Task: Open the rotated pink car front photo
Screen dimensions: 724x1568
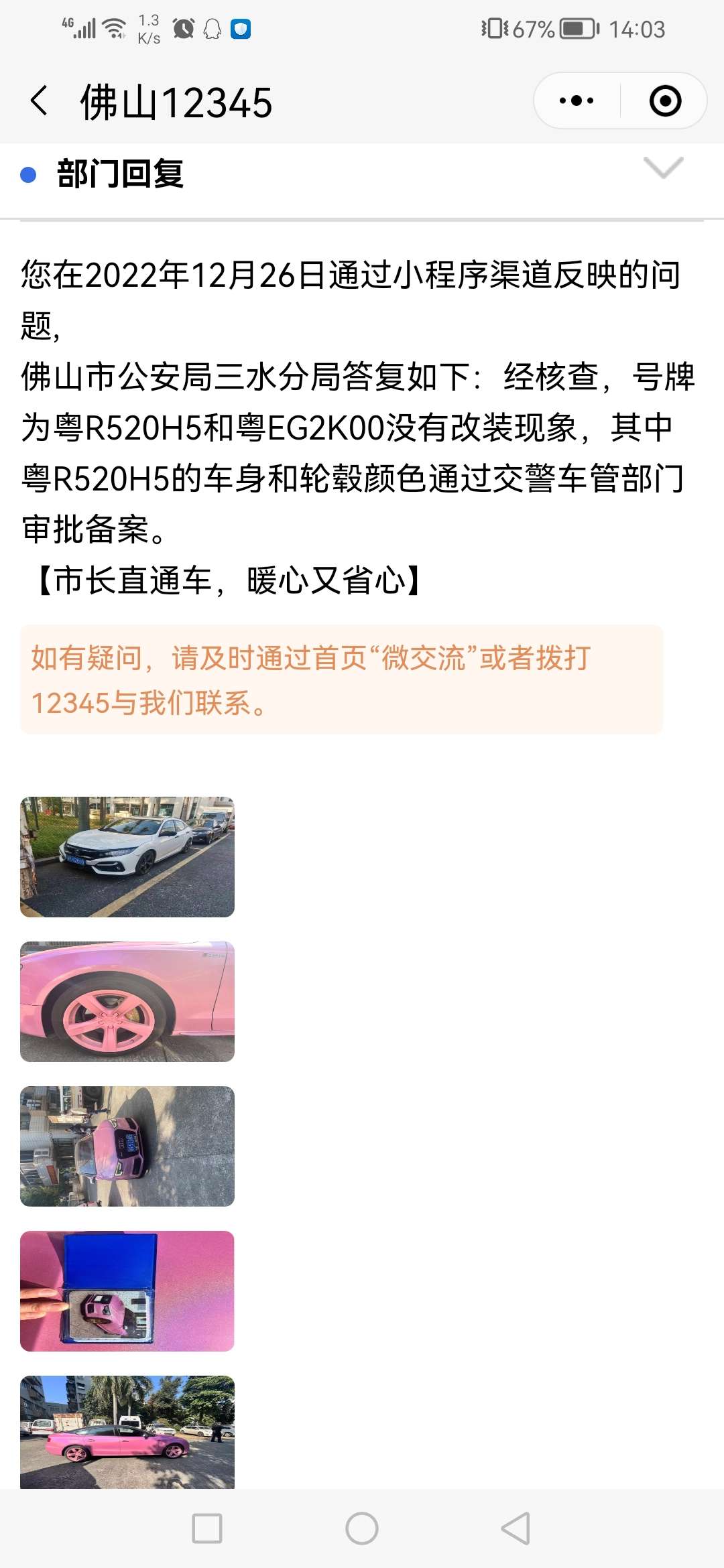Action: point(127,1146)
